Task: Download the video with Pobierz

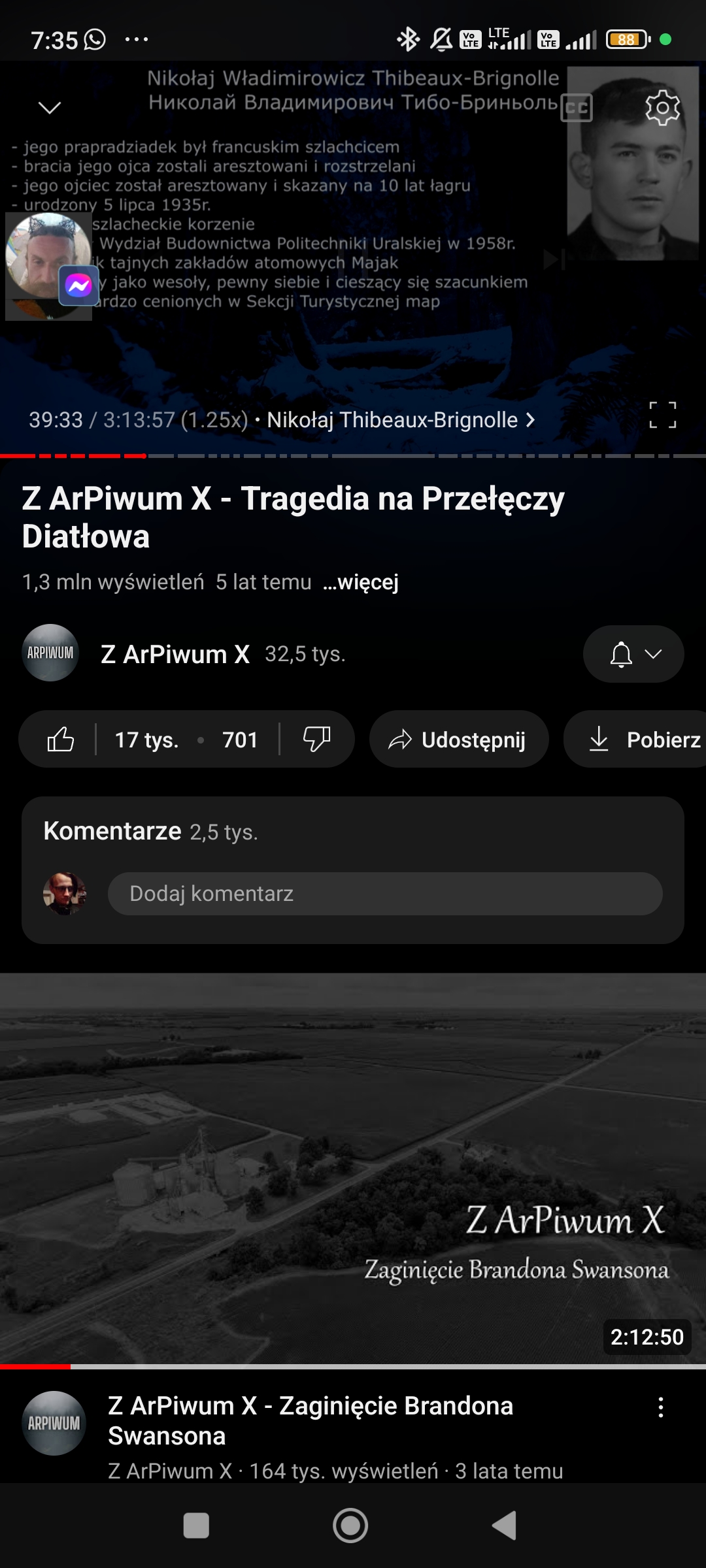Action: coord(644,740)
